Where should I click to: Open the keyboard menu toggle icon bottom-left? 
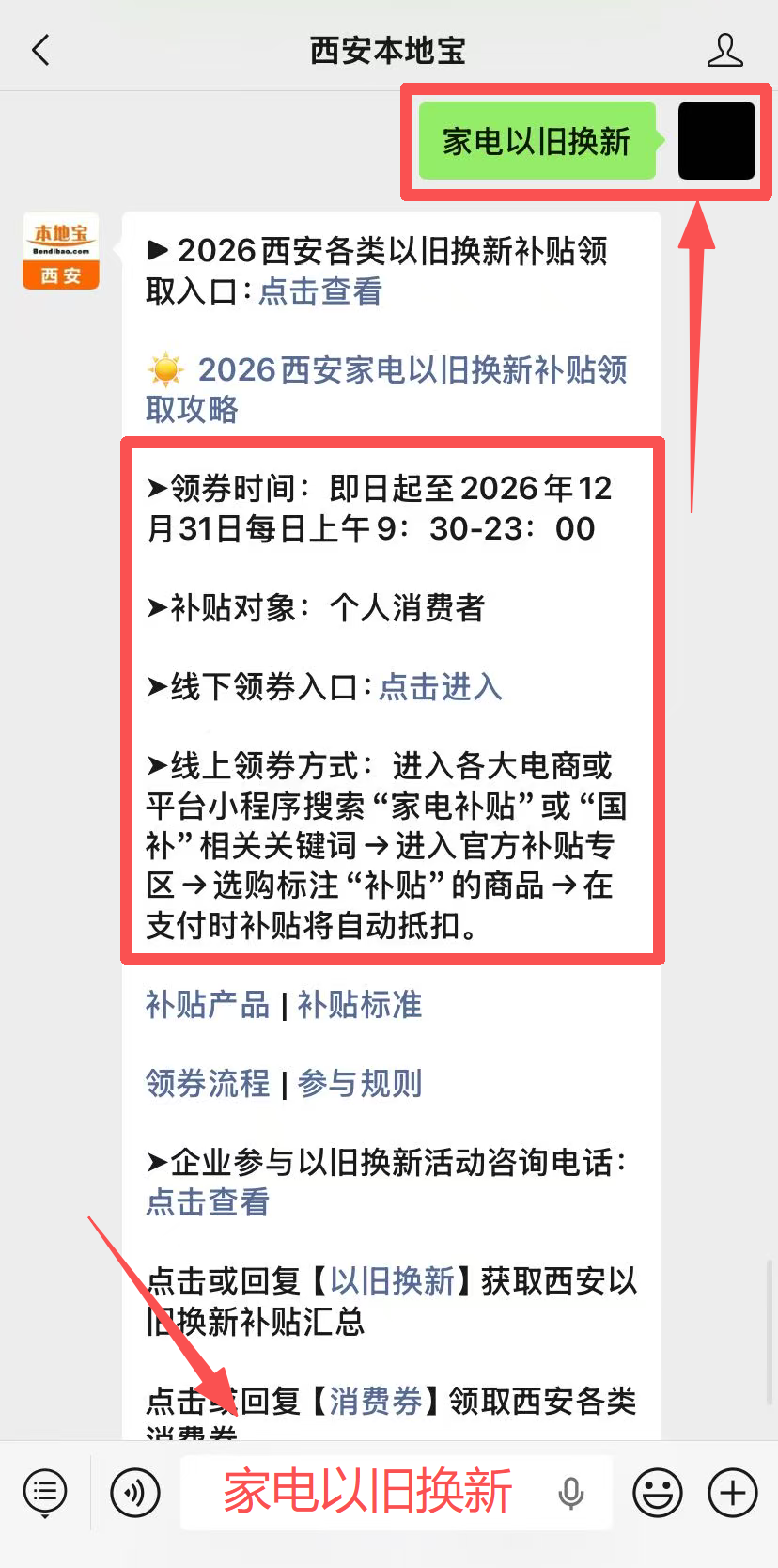pos(44,1492)
